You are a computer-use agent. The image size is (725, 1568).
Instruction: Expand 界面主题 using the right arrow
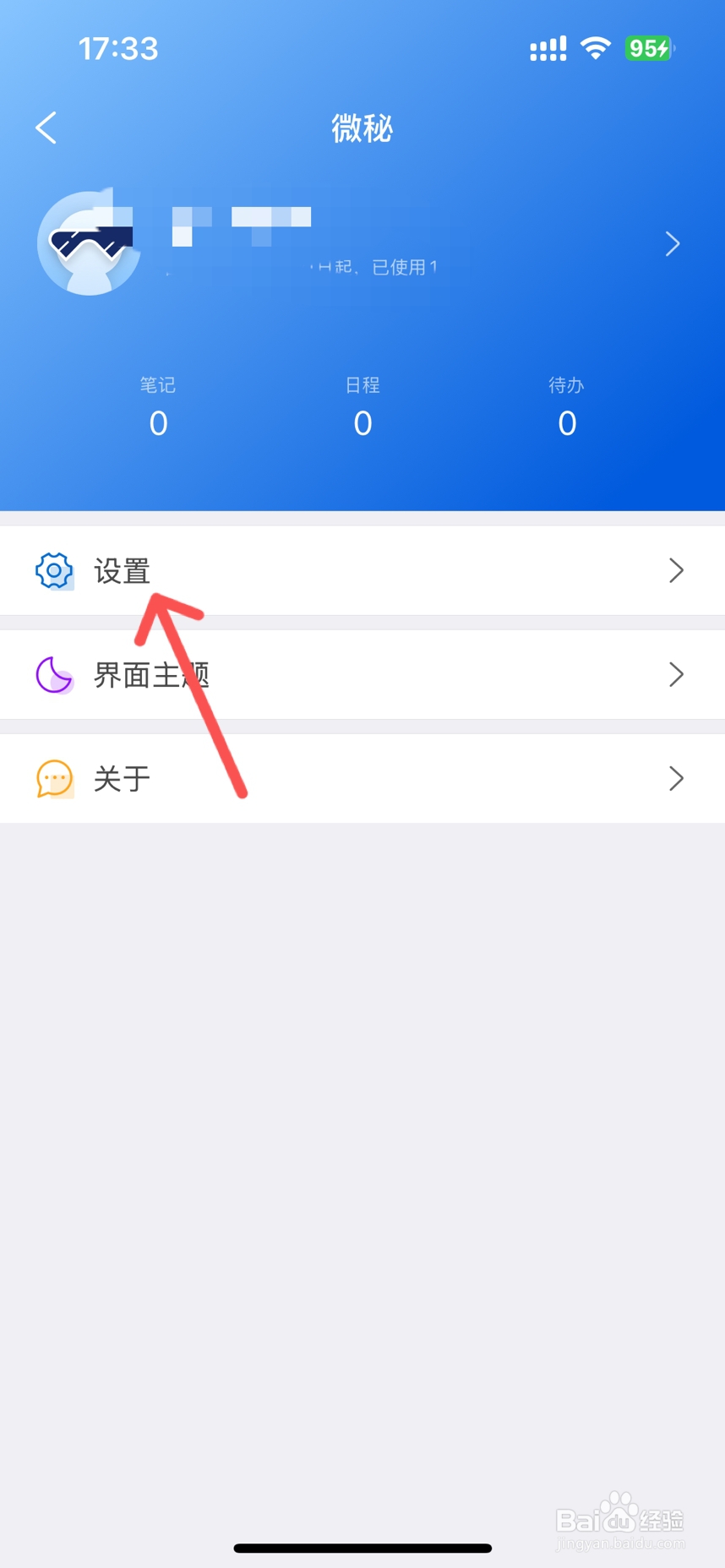pos(676,674)
